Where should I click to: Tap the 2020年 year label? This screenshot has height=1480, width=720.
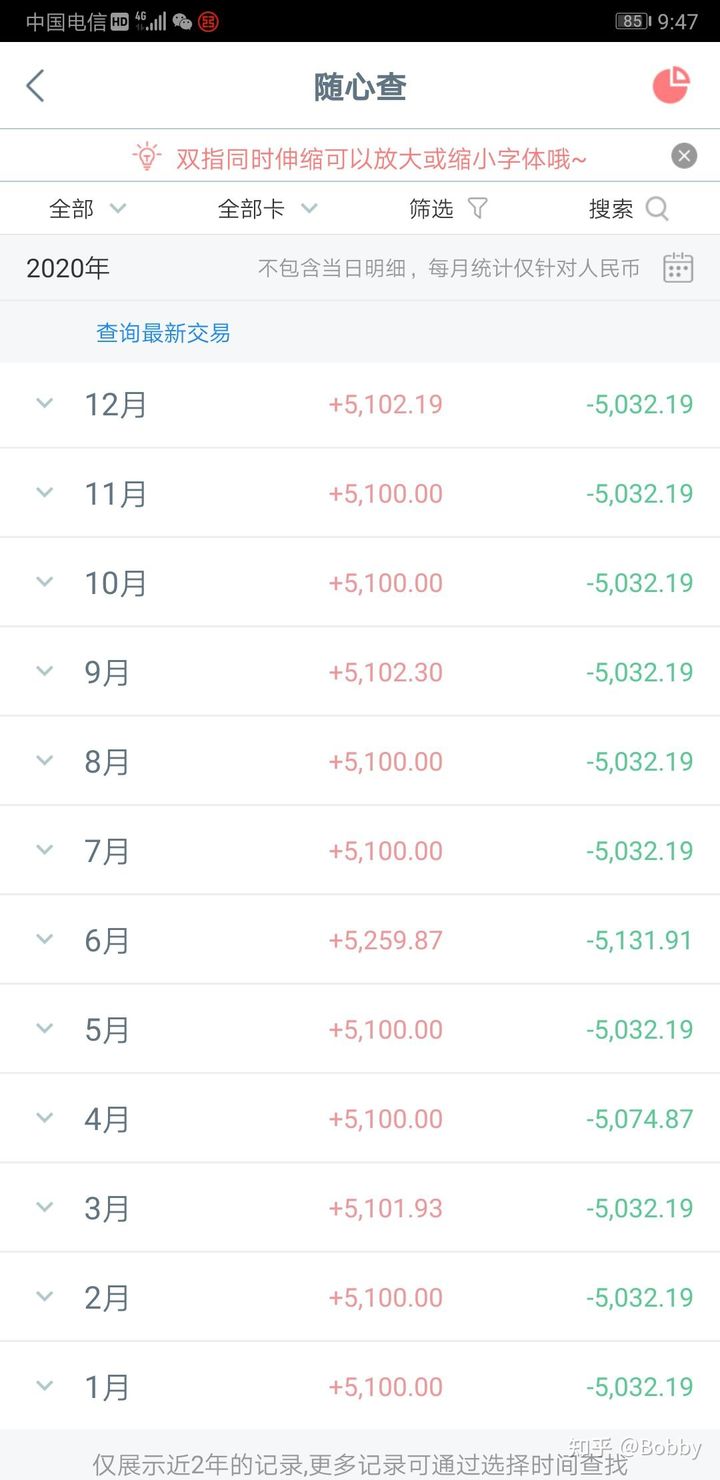click(x=67, y=267)
